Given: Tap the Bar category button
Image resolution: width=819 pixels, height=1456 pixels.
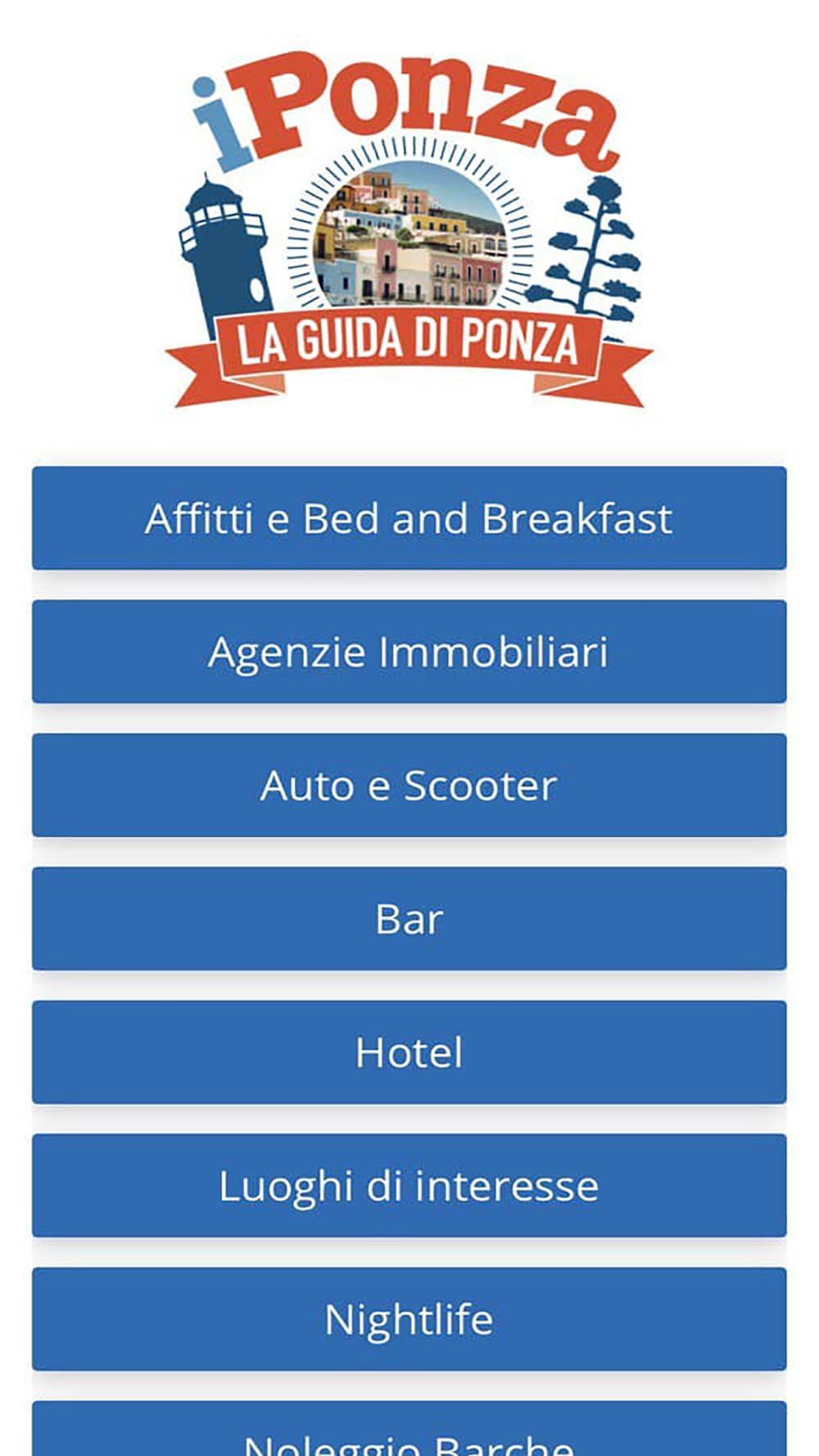Looking at the screenshot, I should pyautogui.click(x=409, y=918).
